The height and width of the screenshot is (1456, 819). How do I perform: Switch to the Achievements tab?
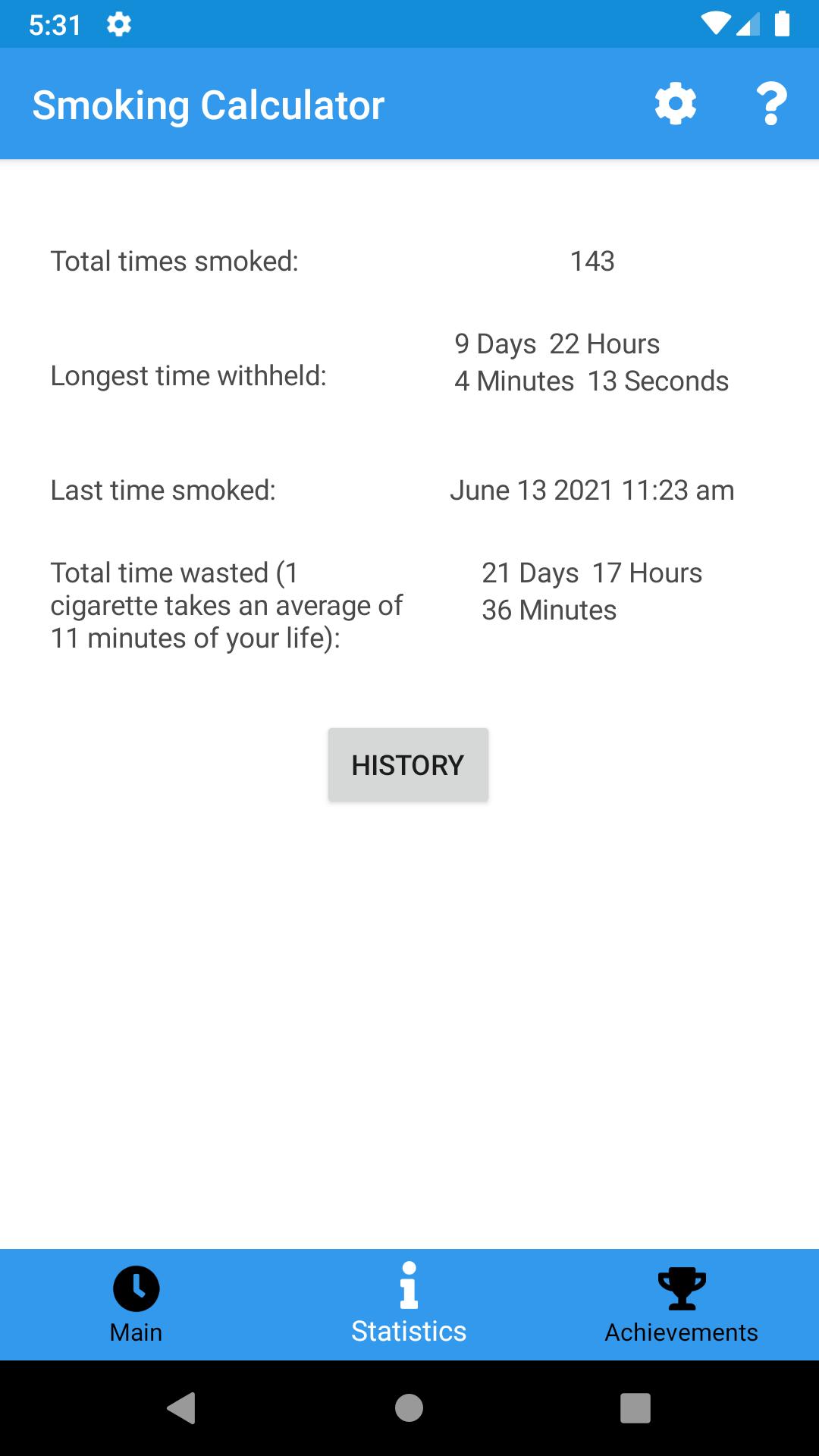click(681, 1304)
